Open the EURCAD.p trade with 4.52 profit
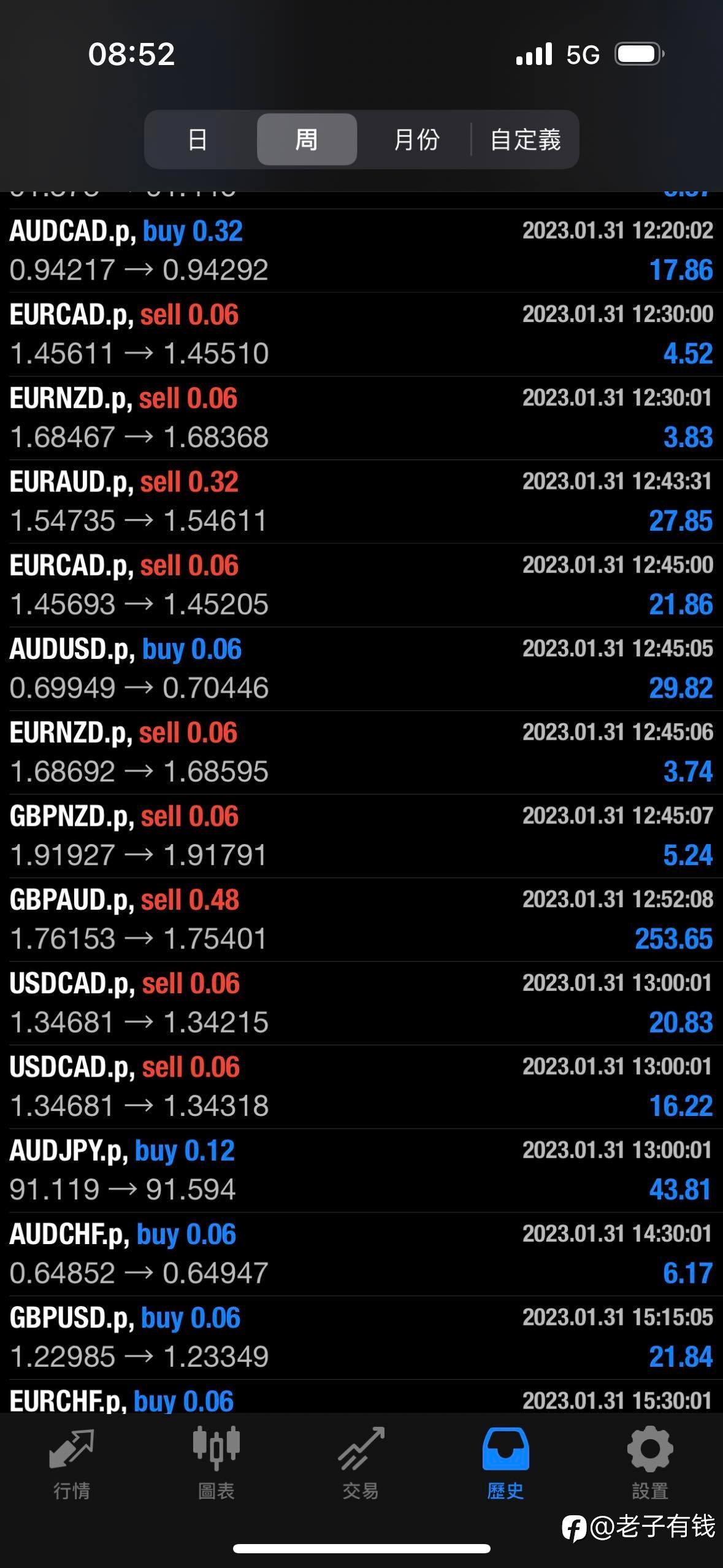The height and width of the screenshot is (1568, 723). 361,334
